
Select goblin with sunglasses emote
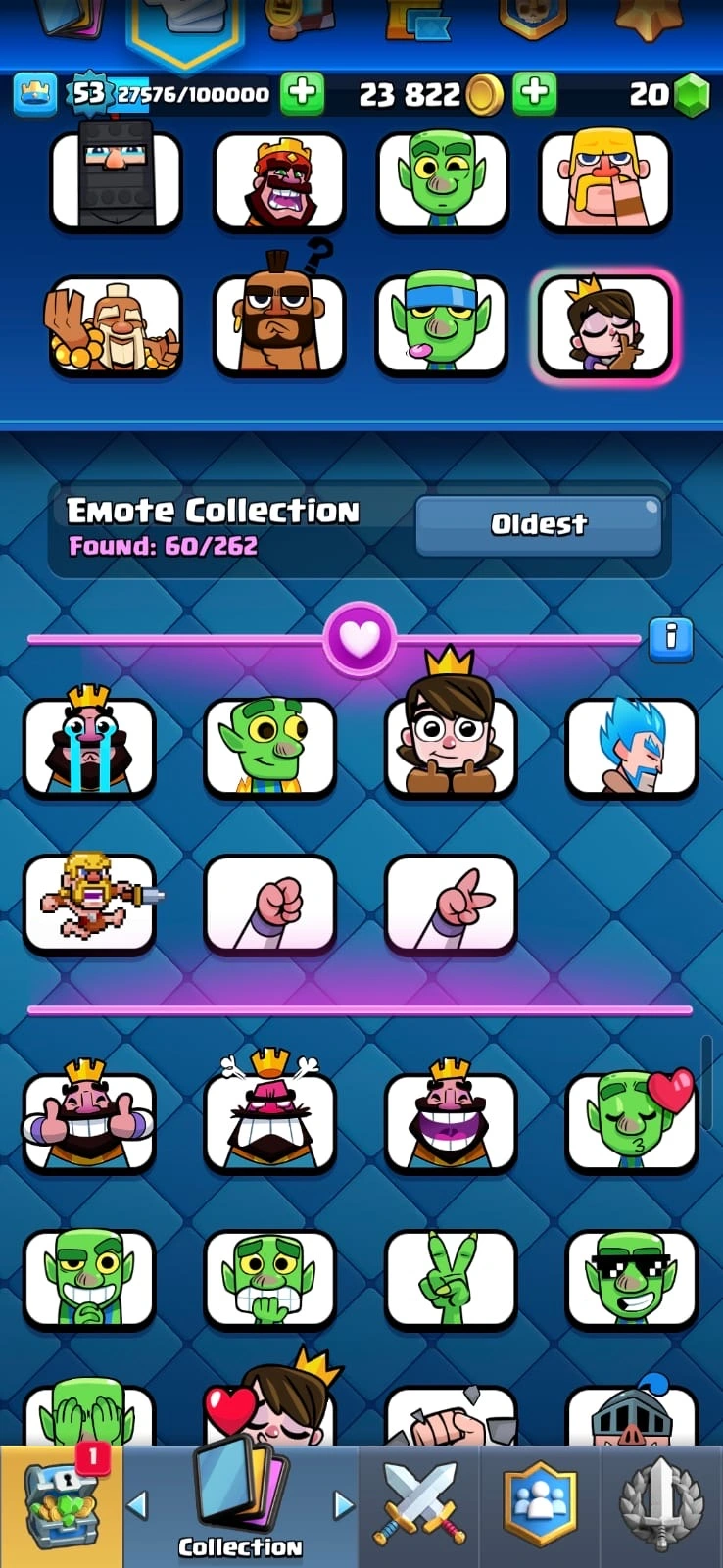[632, 1279]
